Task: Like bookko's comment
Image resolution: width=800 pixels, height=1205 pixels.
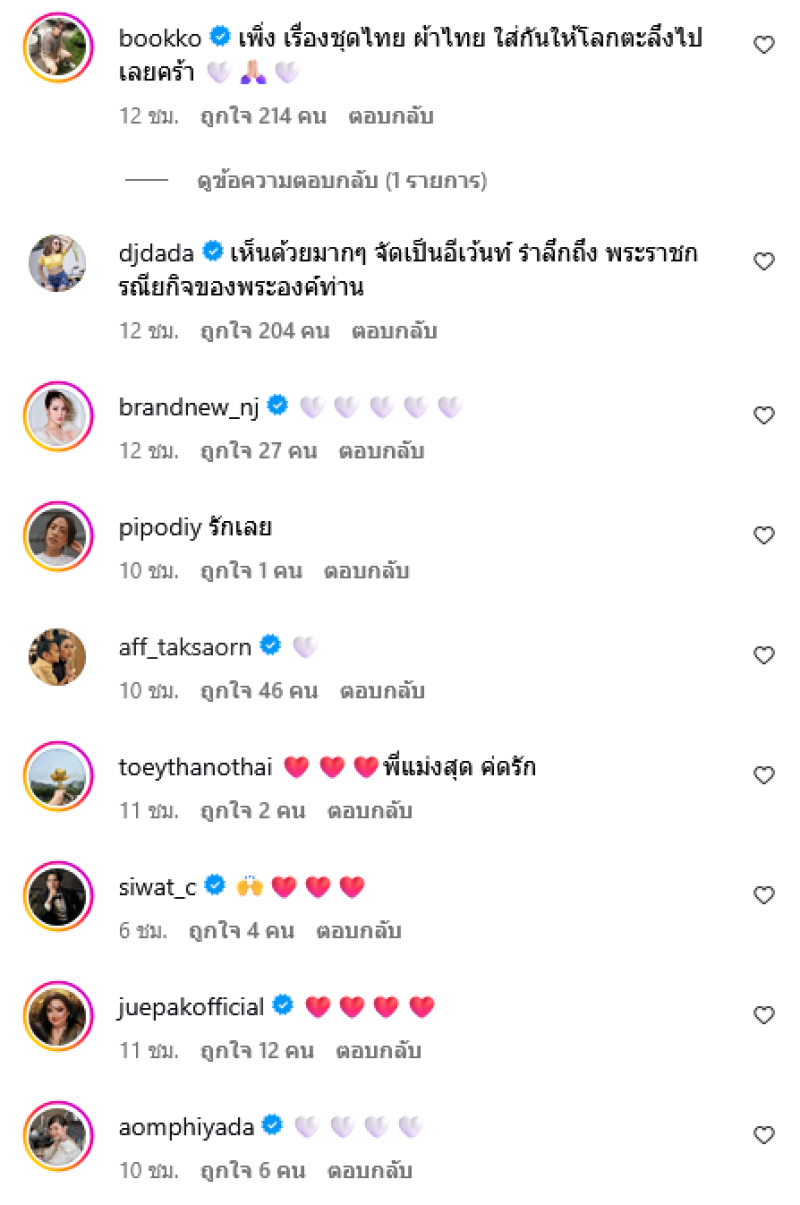Action: pyautogui.click(x=763, y=45)
